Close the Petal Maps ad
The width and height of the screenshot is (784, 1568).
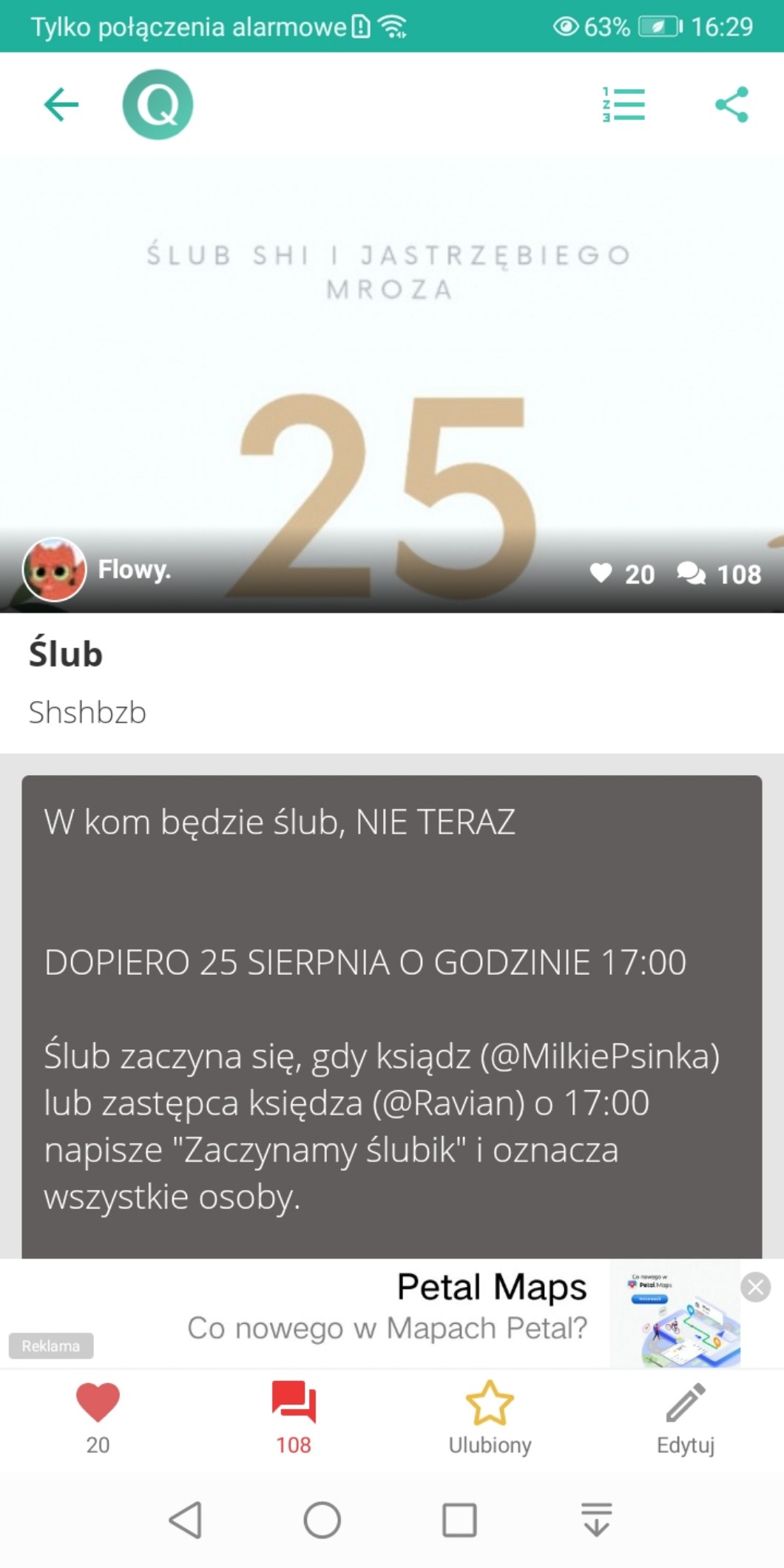(755, 1288)
